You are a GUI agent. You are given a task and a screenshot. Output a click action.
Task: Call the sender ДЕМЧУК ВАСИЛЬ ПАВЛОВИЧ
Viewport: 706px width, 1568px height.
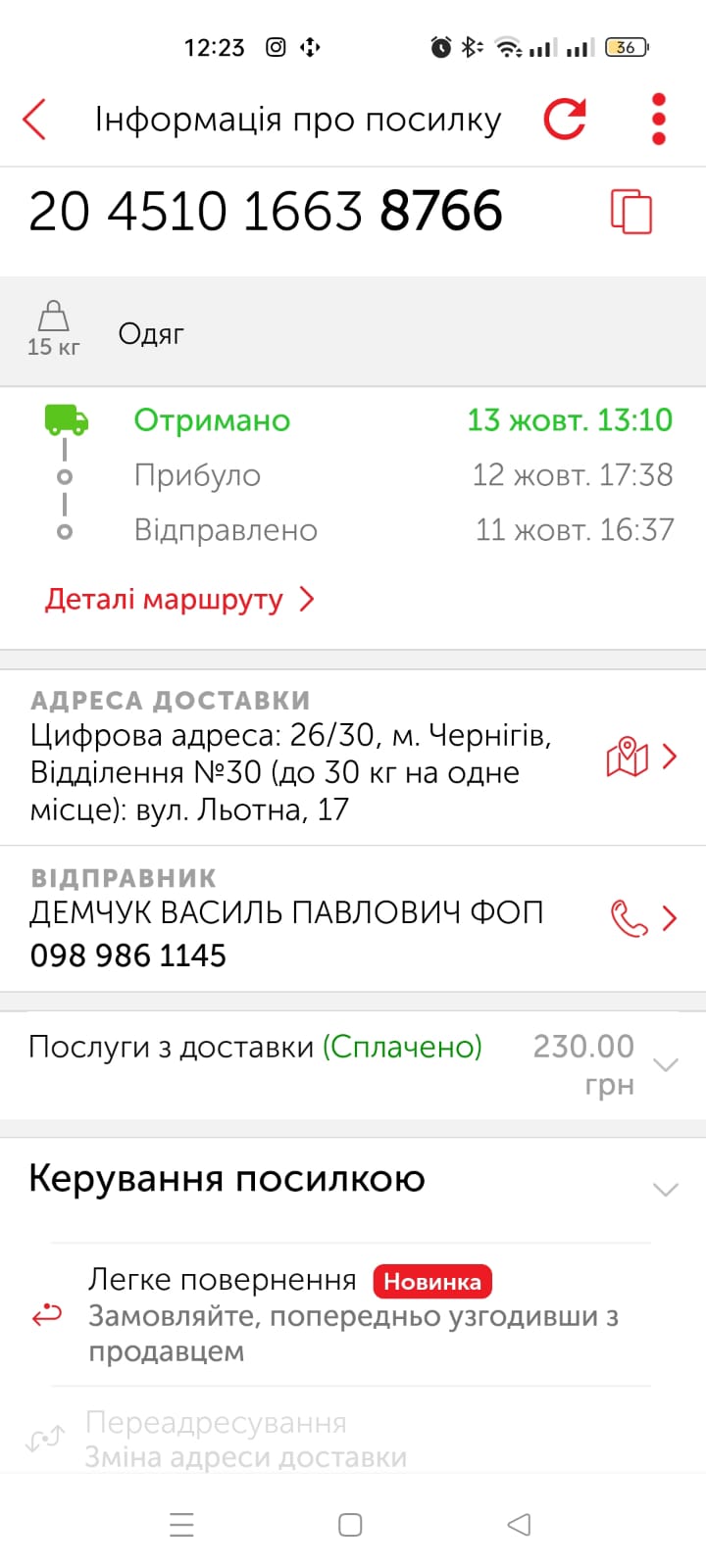click(630, 918)
